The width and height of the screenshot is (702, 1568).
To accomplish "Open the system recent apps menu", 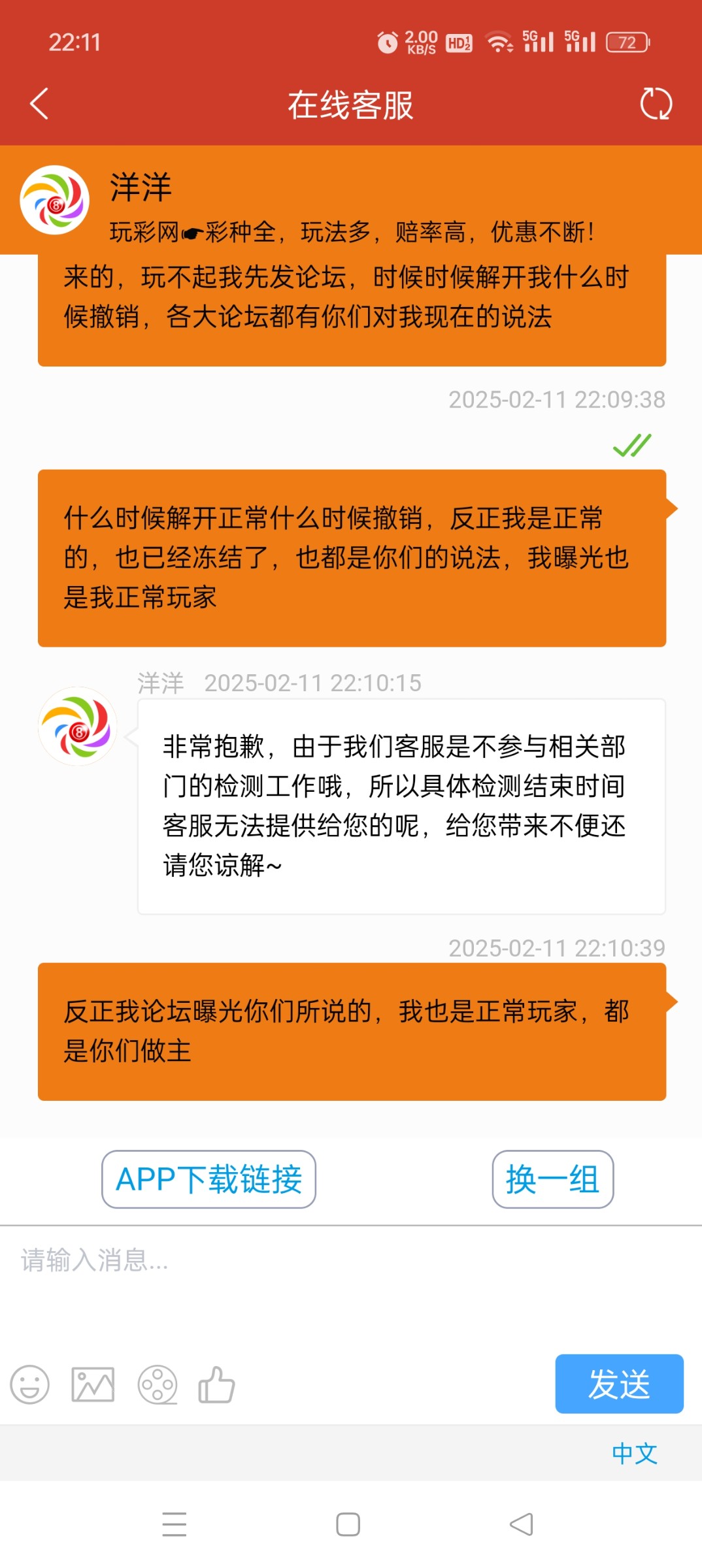I will click(x=175, y=1524).
